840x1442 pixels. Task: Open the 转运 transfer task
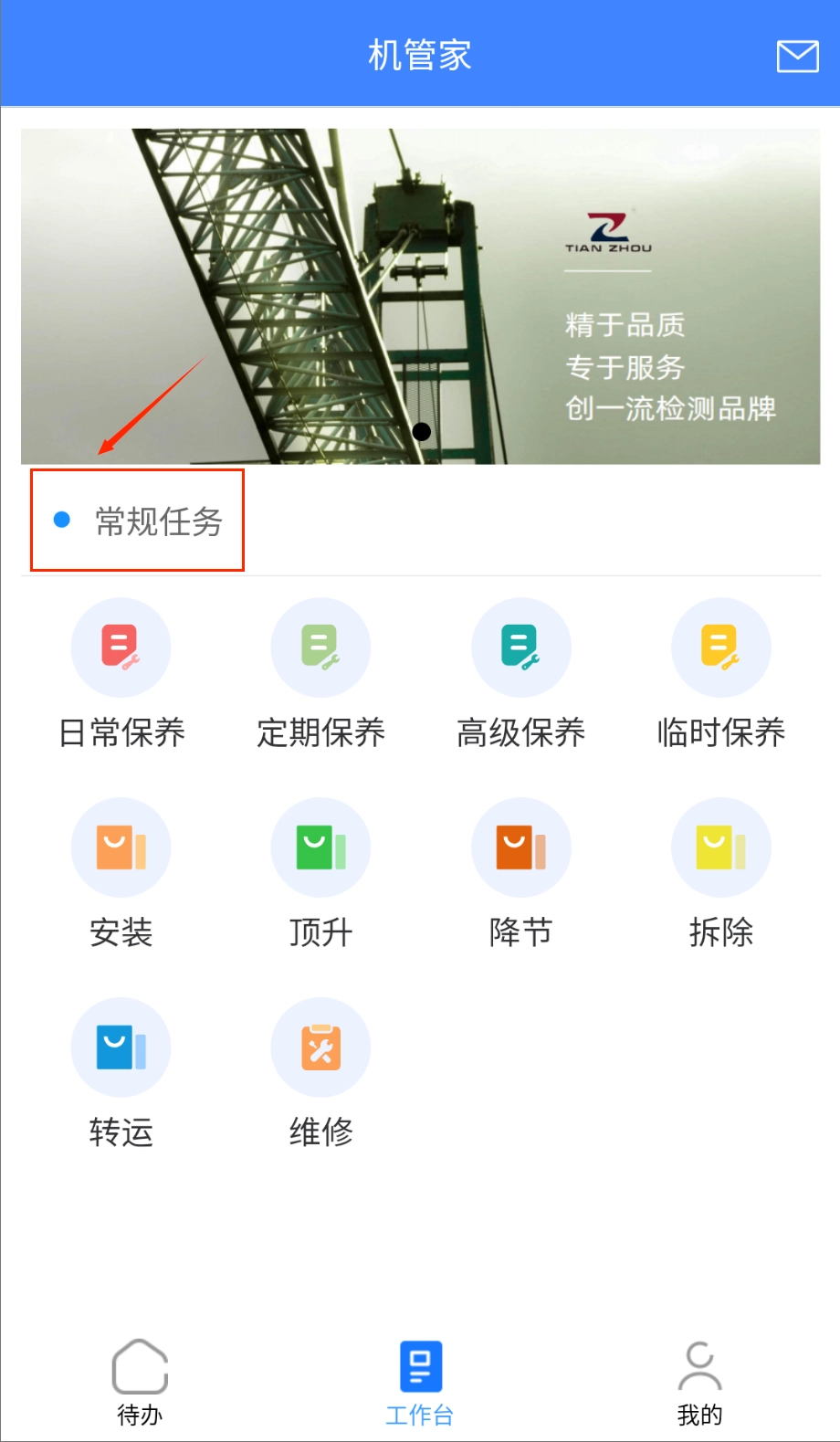coord(121,1048)
